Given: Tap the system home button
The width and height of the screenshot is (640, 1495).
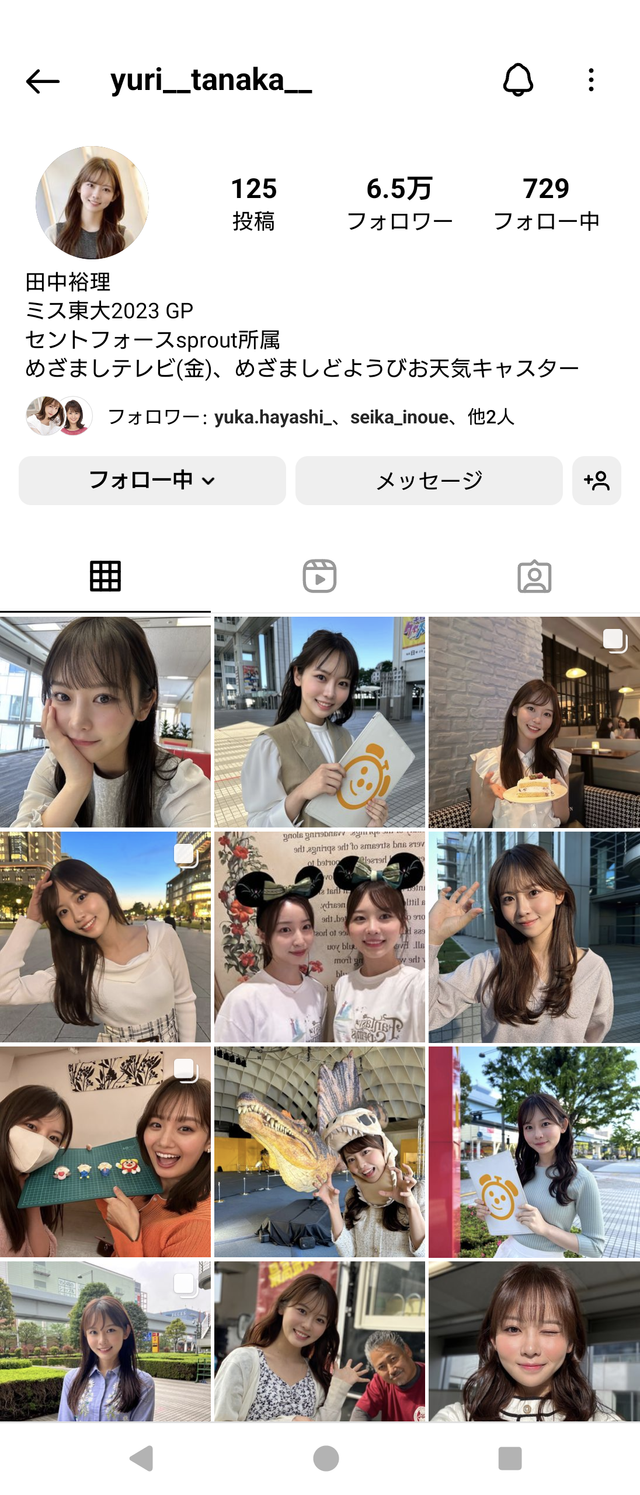Looking at the screenshot, I should pyautogui.click(x=326, y=1458).
